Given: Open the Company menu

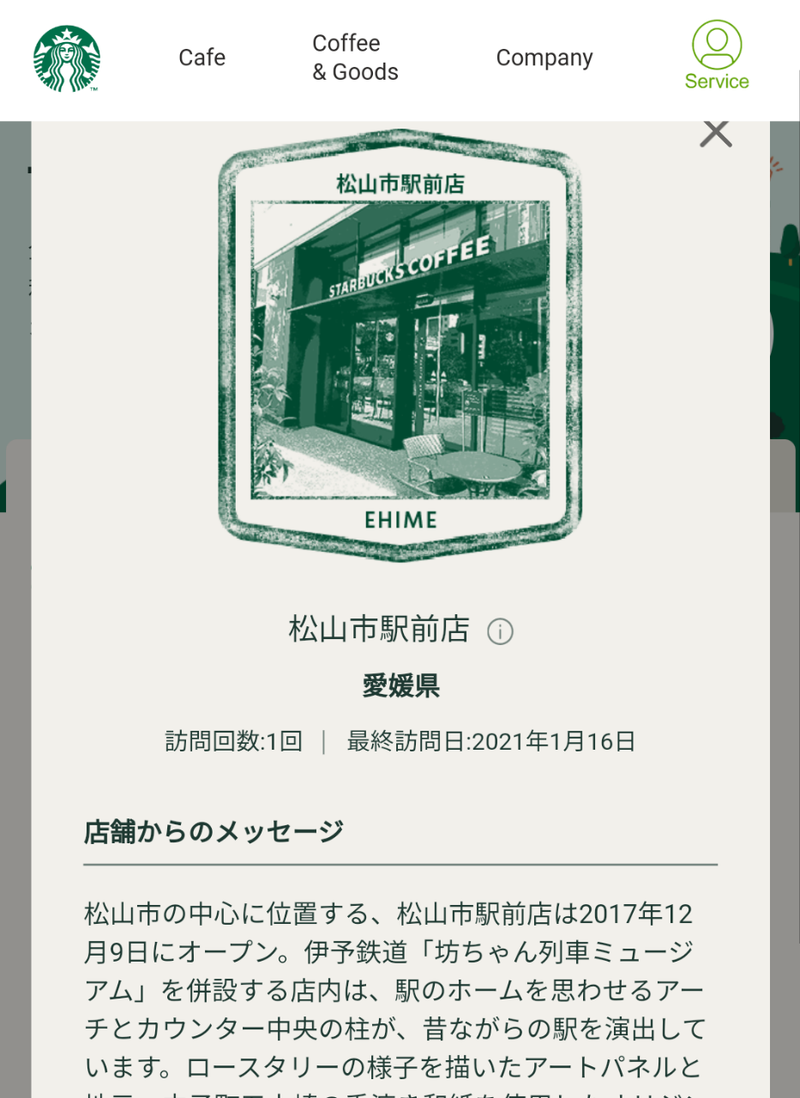Looking at the screenshot, I should pos(544,58).
